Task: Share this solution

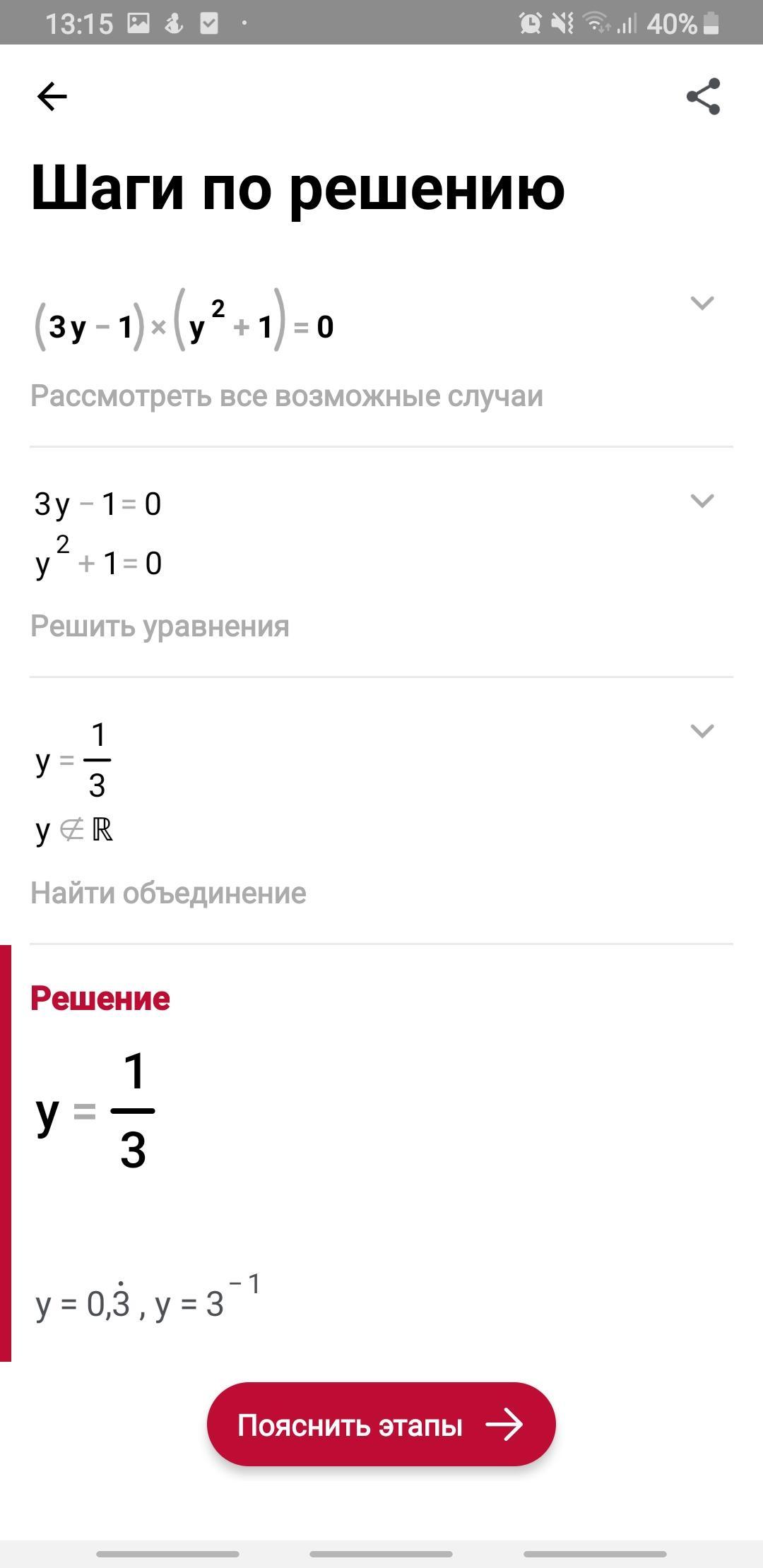Action: click(x=703, y=96)
